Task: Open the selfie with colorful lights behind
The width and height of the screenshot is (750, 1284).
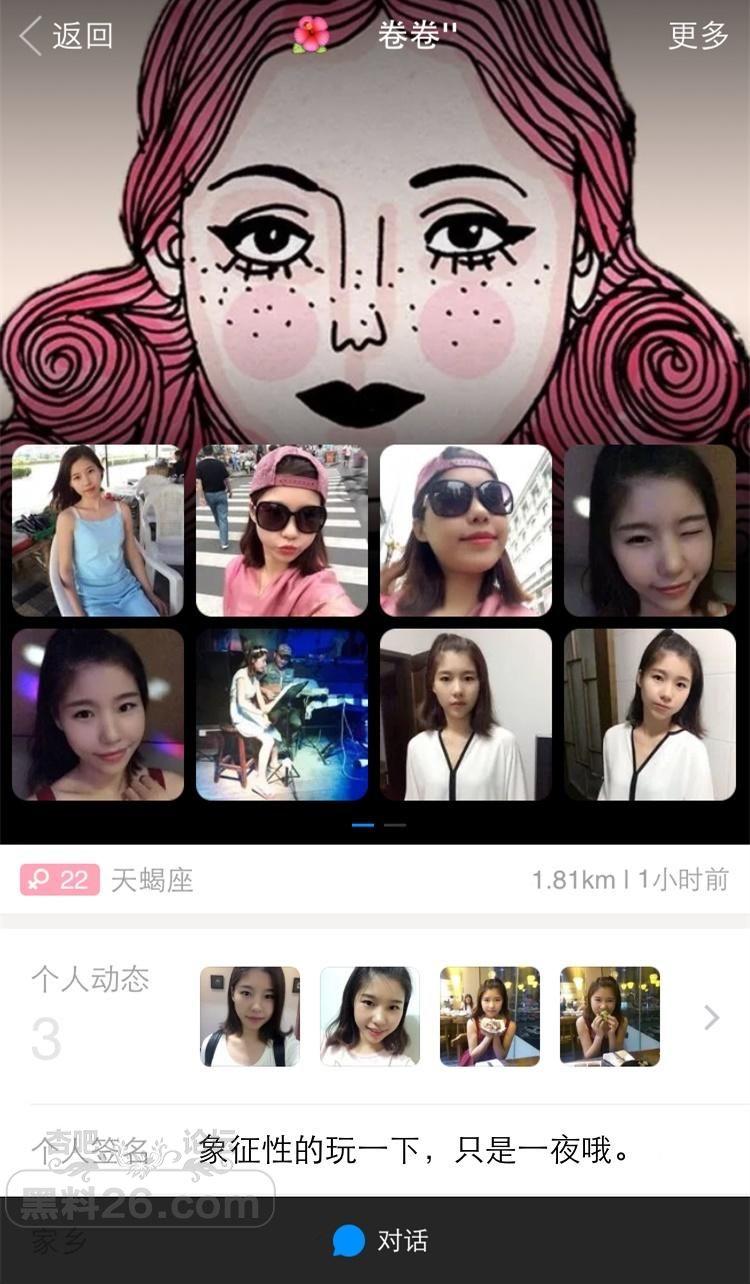Action: 98,715
